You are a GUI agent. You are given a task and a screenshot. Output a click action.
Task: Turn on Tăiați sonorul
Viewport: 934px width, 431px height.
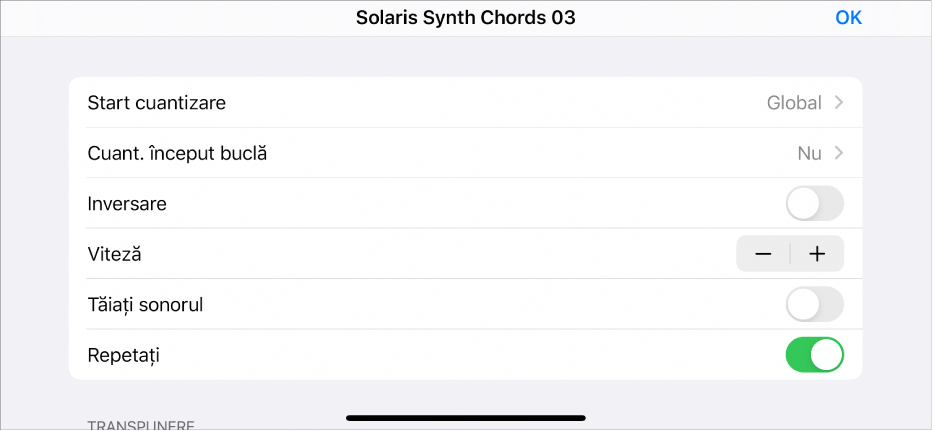(814, 304)
